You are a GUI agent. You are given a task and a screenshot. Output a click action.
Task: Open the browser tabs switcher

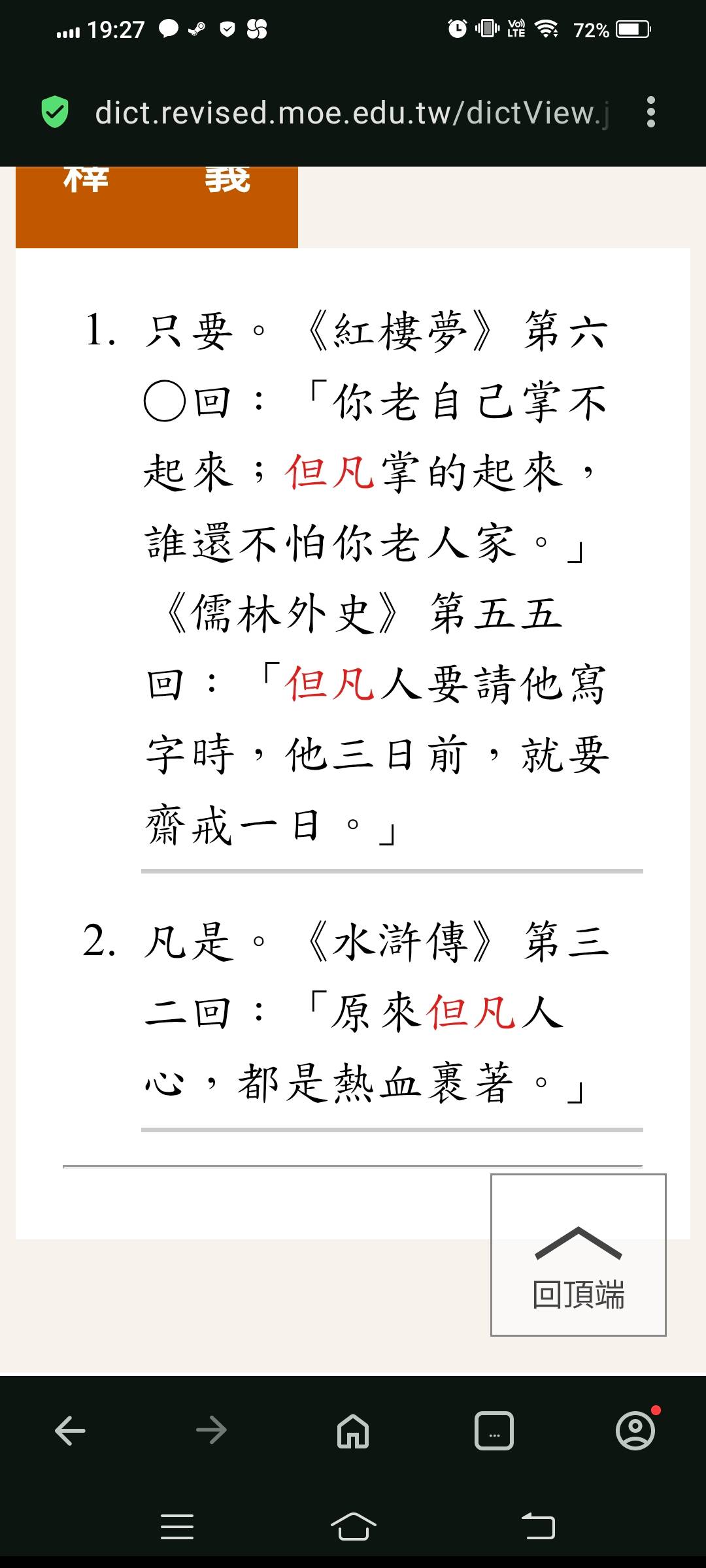pos(494,1431)
